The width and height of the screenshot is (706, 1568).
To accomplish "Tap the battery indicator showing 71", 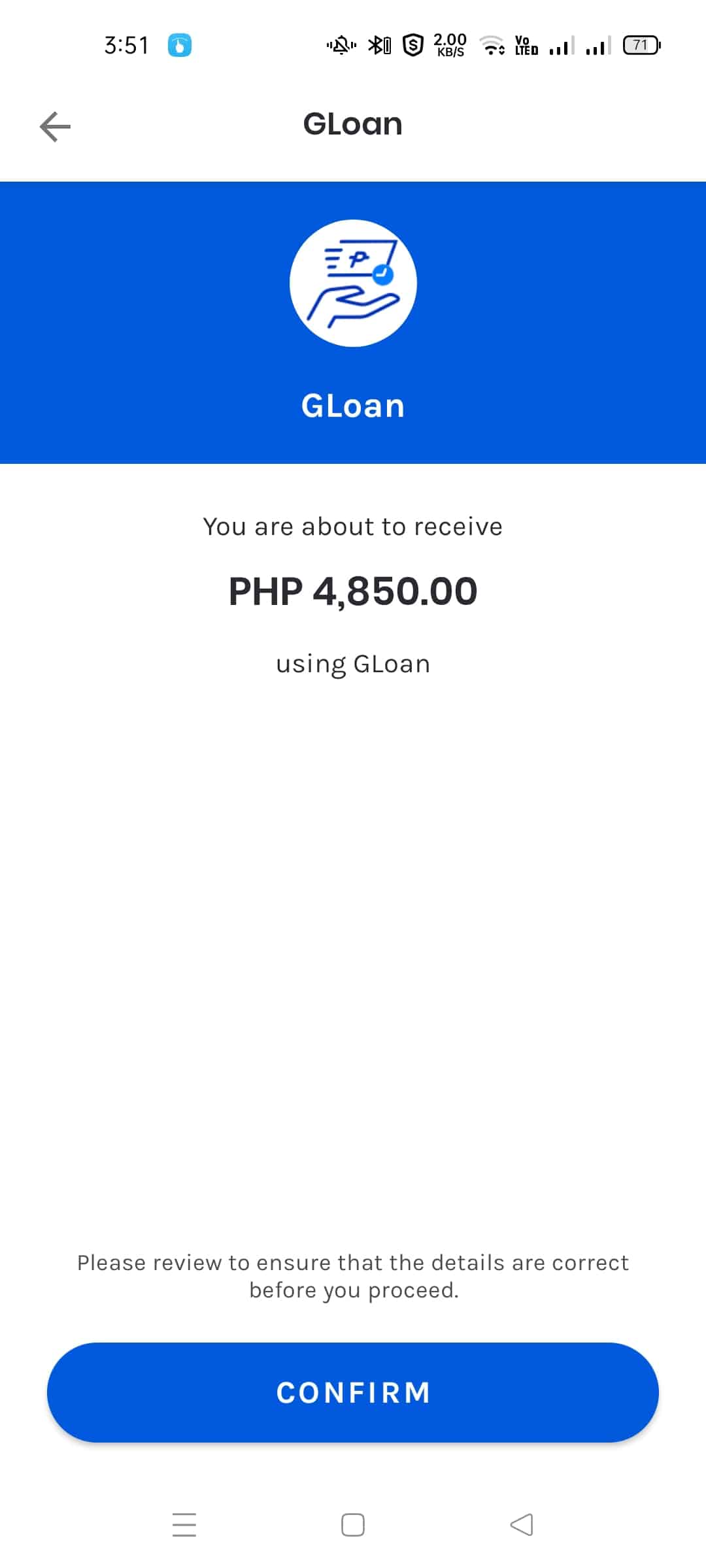I will (642, 44).
